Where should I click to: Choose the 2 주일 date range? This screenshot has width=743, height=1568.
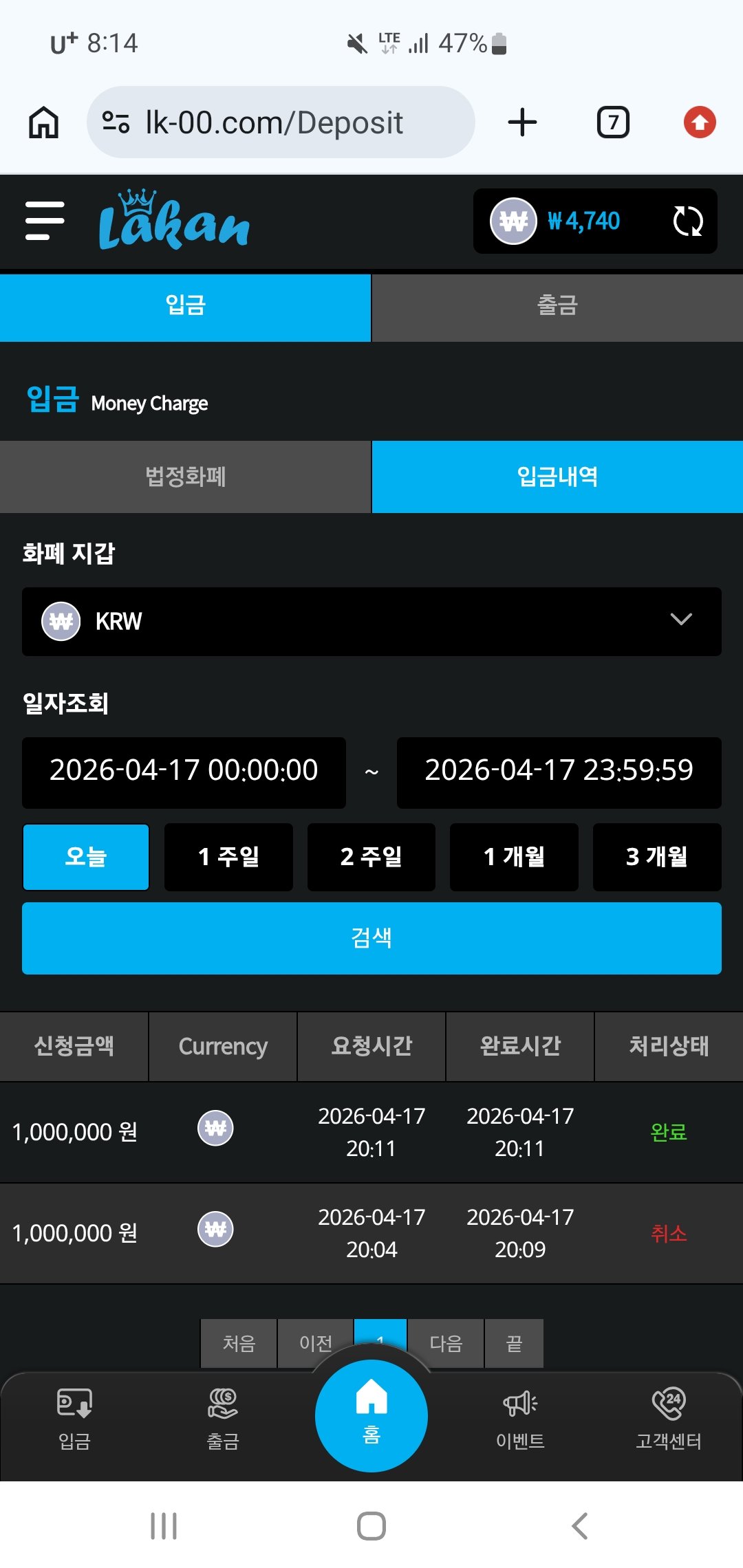click(371, 857)
